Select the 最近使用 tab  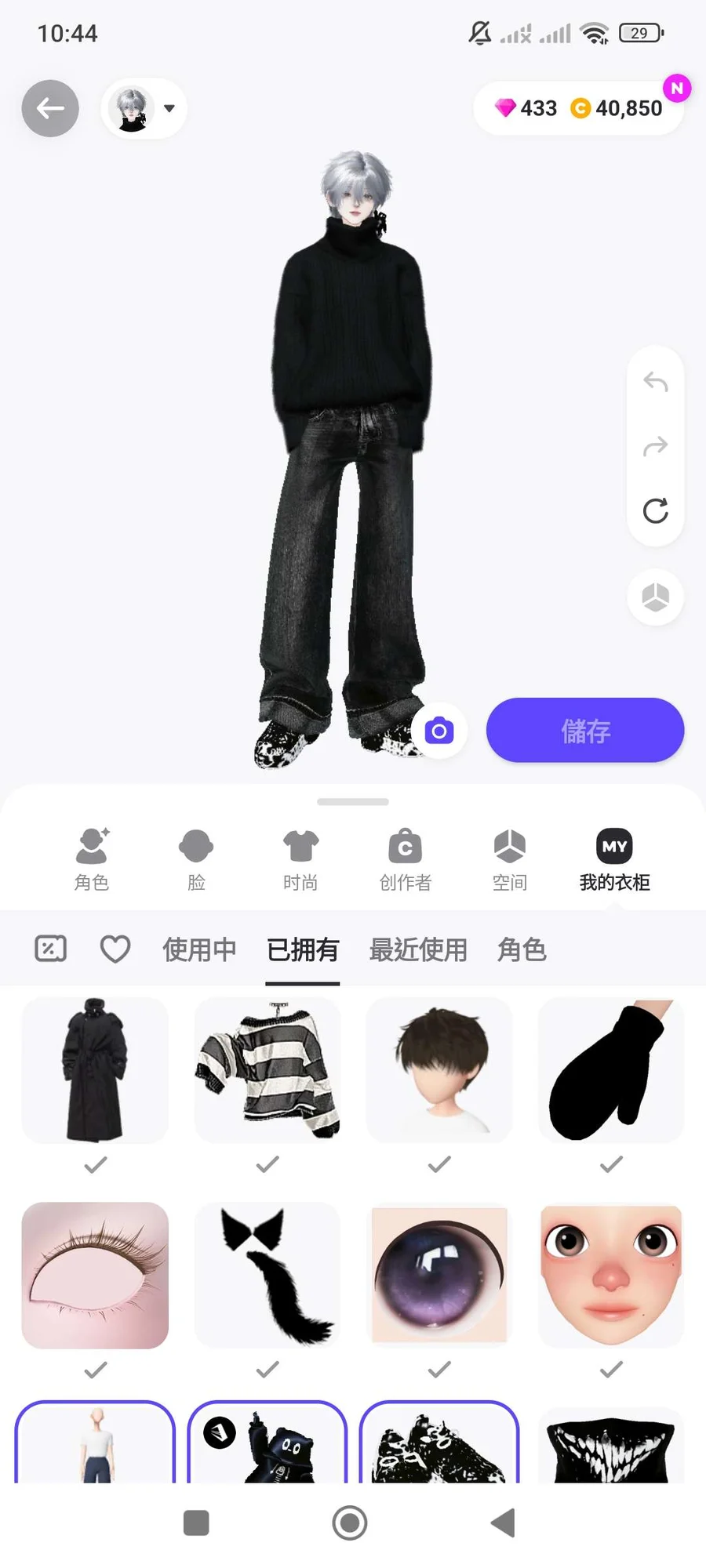tap(418, 949)
